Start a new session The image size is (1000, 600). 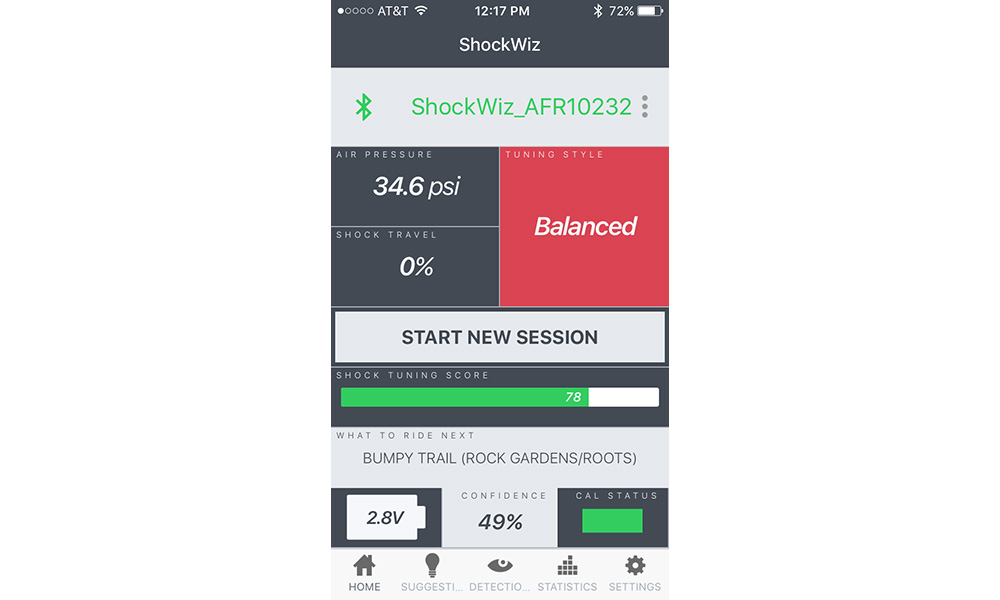500,337
